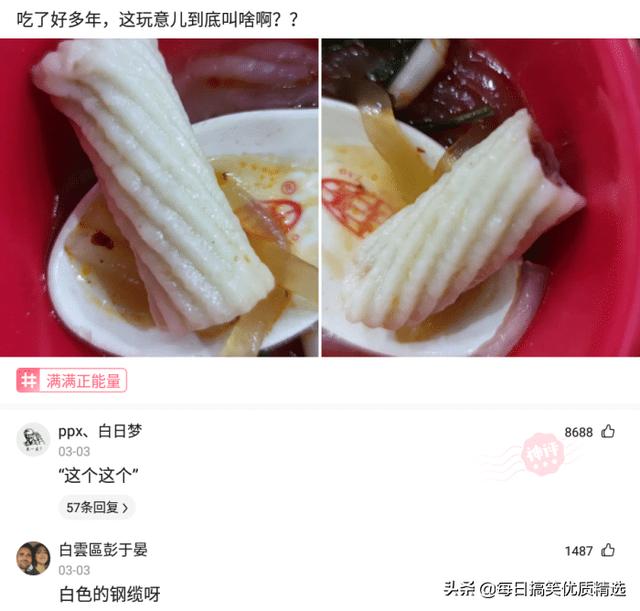This screenshot has height=611, width=640.
Task: Like the comment by ppx、白日梦
Action: click(x=608, y=432)
